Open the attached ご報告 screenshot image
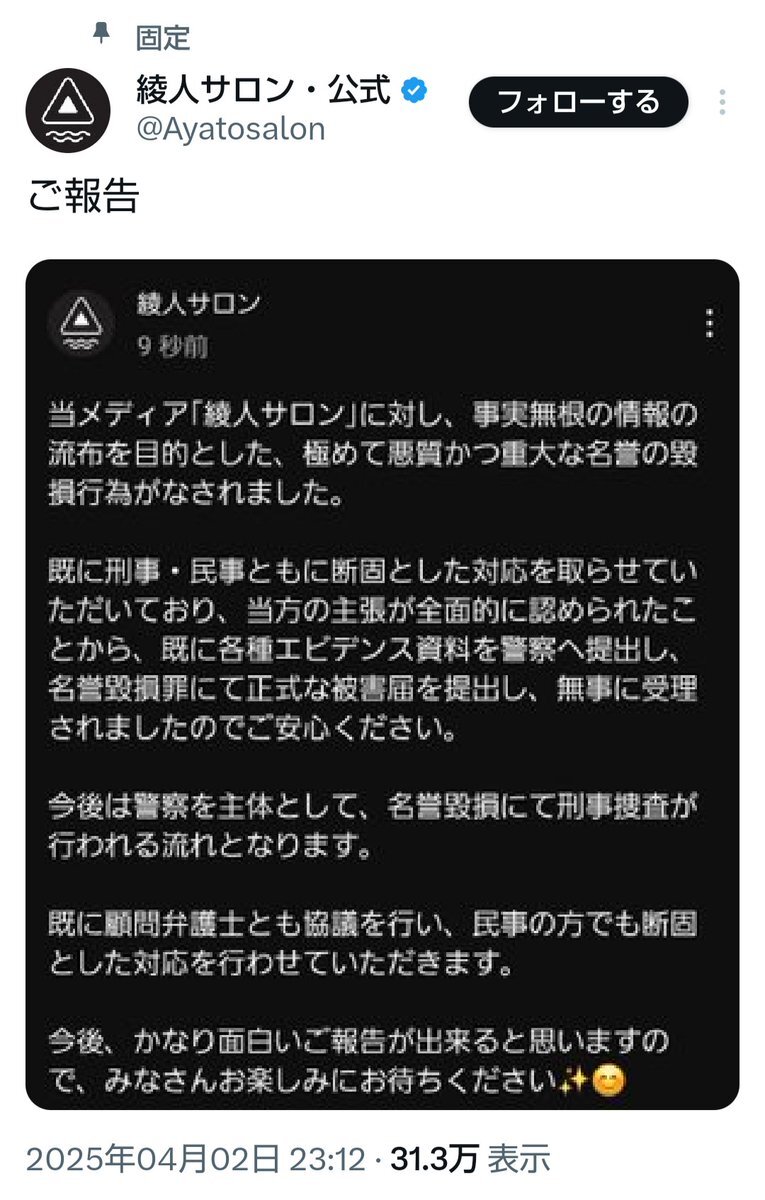 [382, 684]
